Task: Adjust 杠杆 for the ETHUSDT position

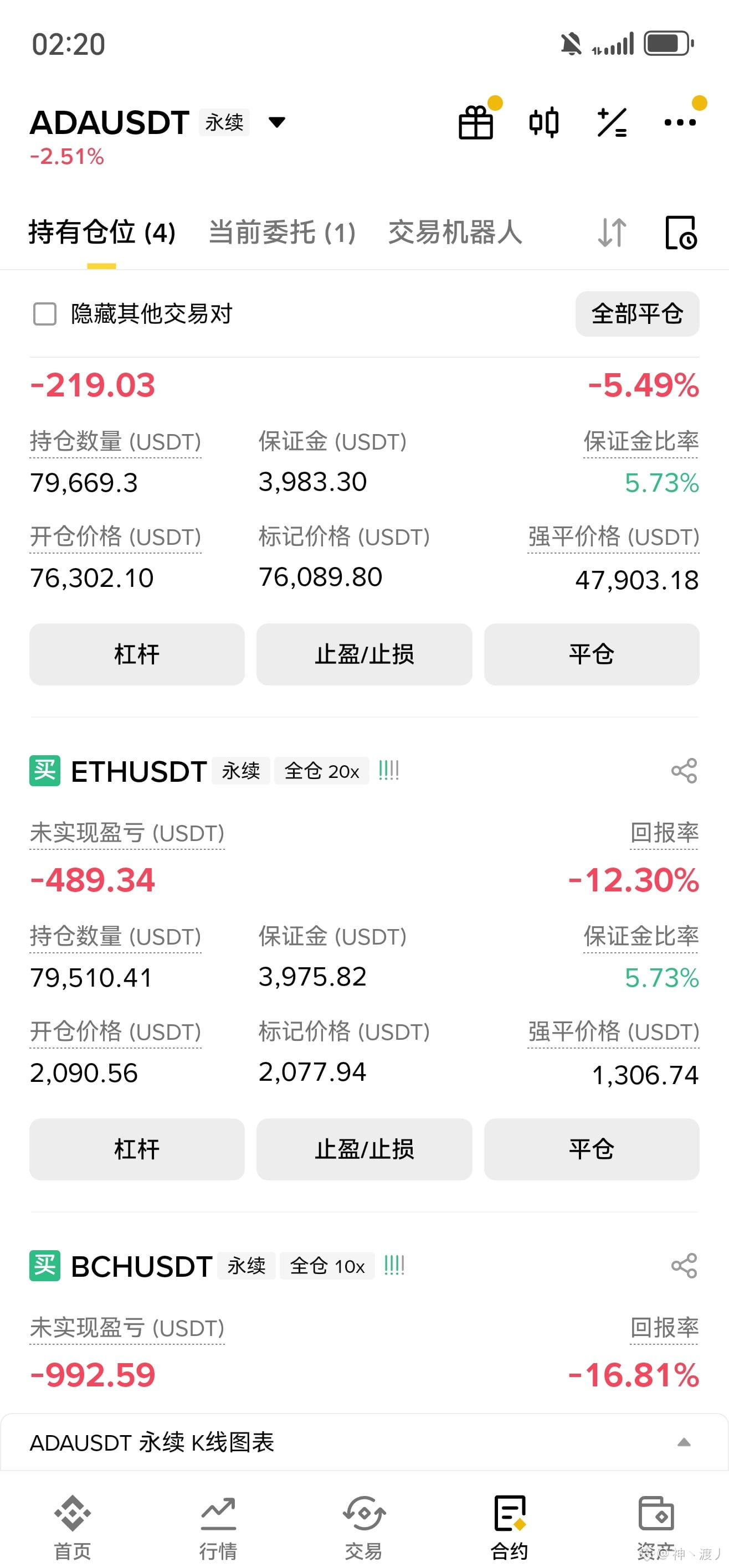Action: 137,1149
